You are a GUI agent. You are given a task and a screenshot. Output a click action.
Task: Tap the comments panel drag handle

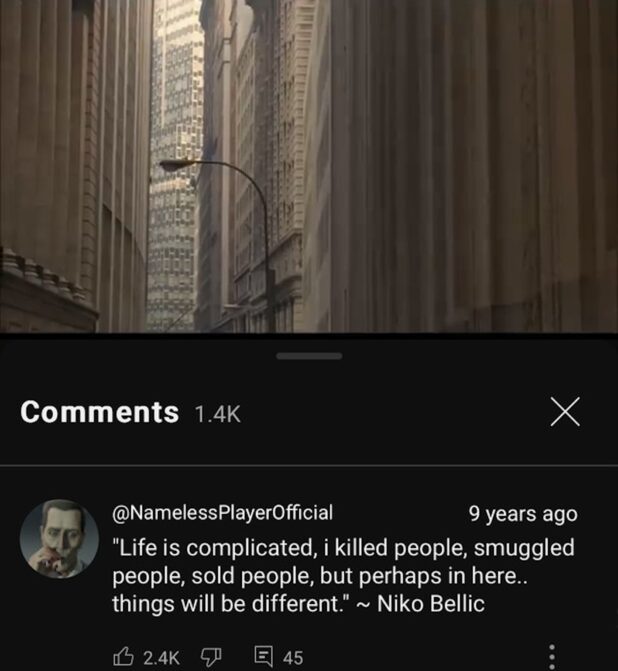click(309, 356)
